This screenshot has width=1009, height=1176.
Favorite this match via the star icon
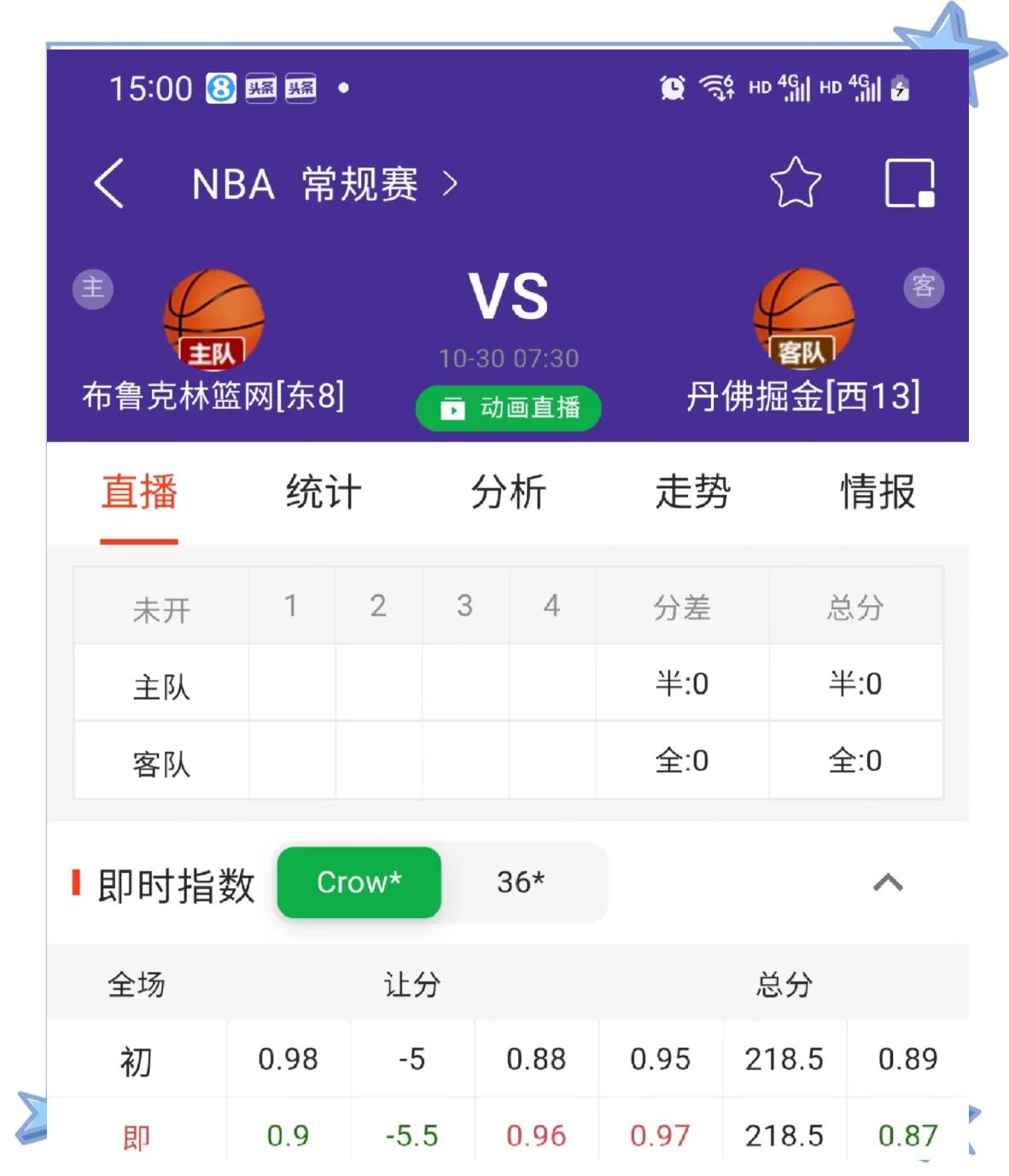(796, 183)
